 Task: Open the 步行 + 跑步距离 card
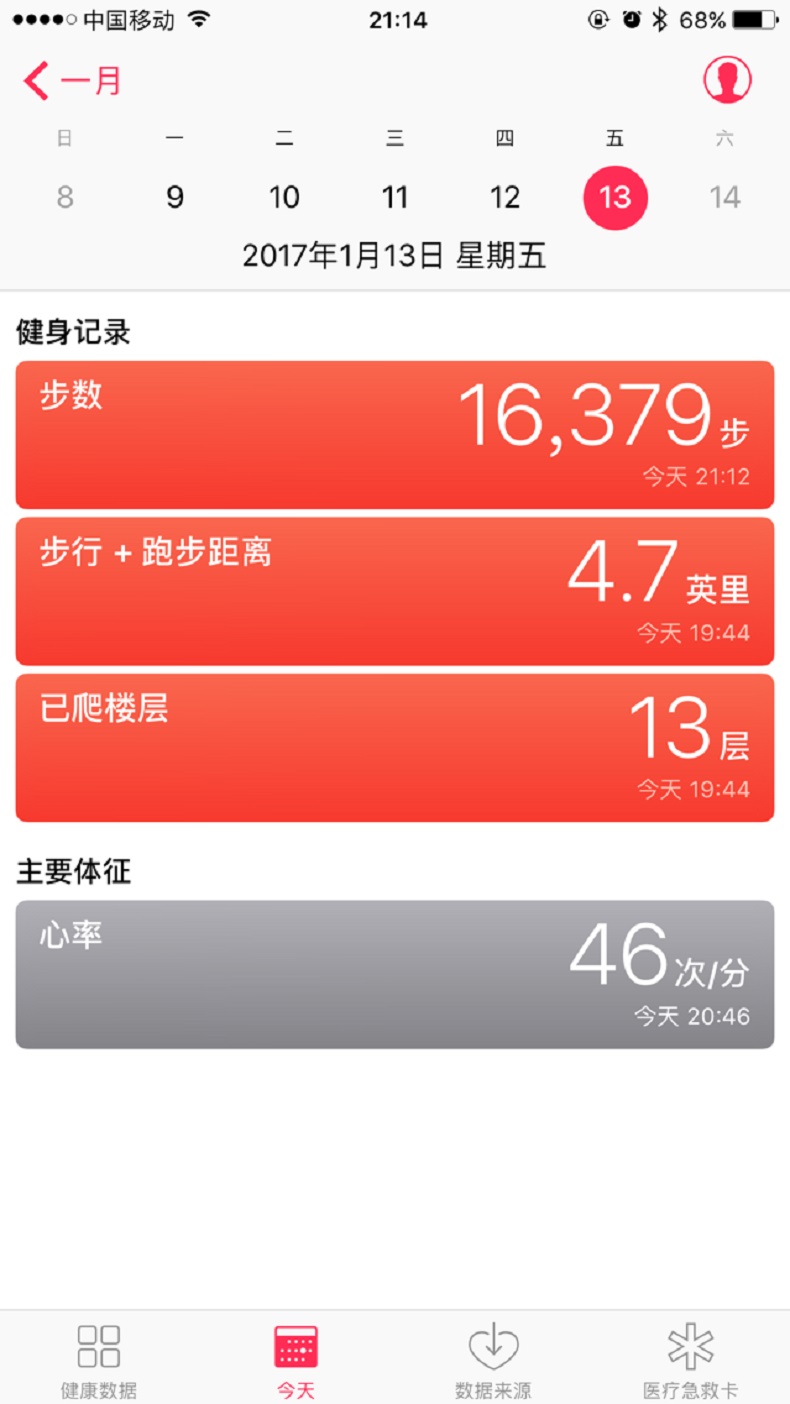395,591
